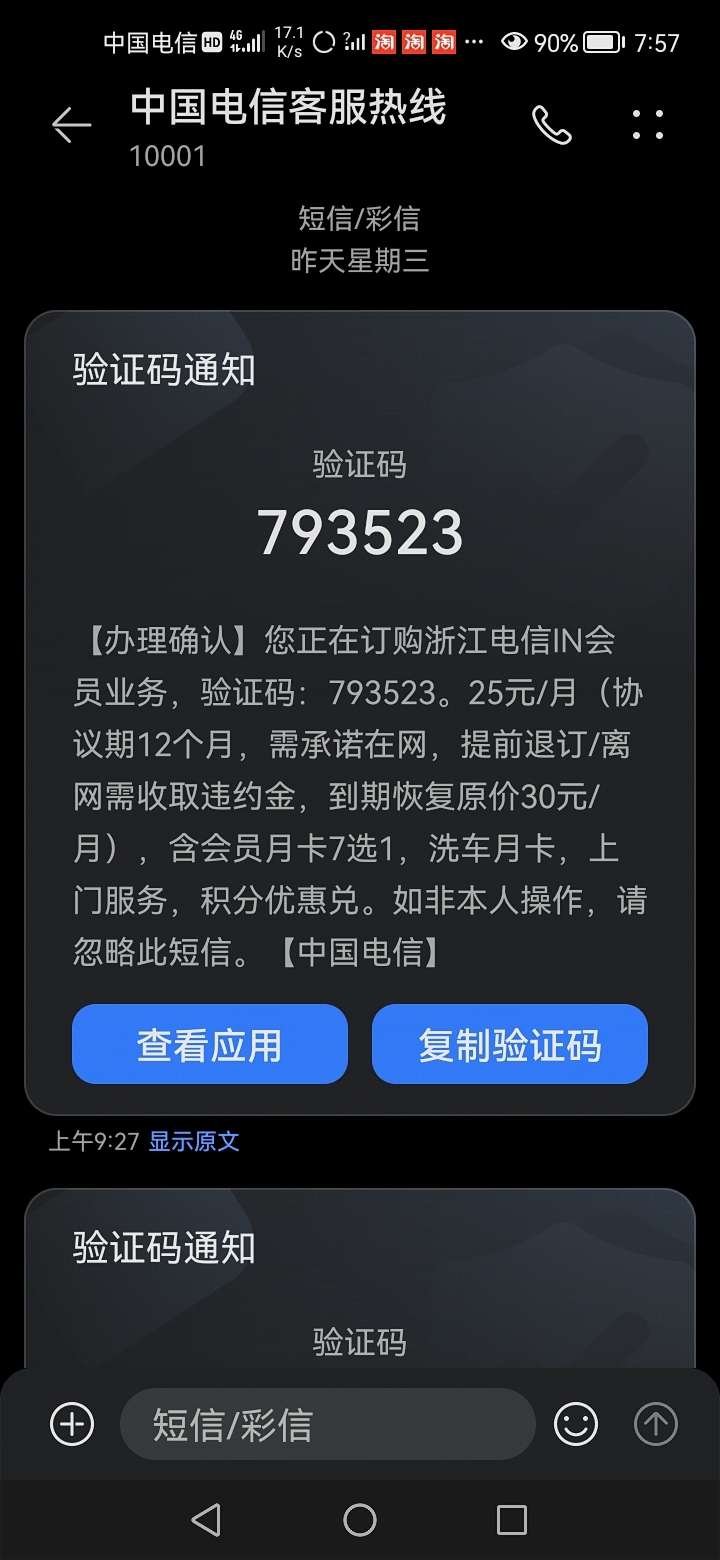Screen dimensions: 720x1560
Task: Tap the battery indicator showing 90%
Action: [600, 42]
